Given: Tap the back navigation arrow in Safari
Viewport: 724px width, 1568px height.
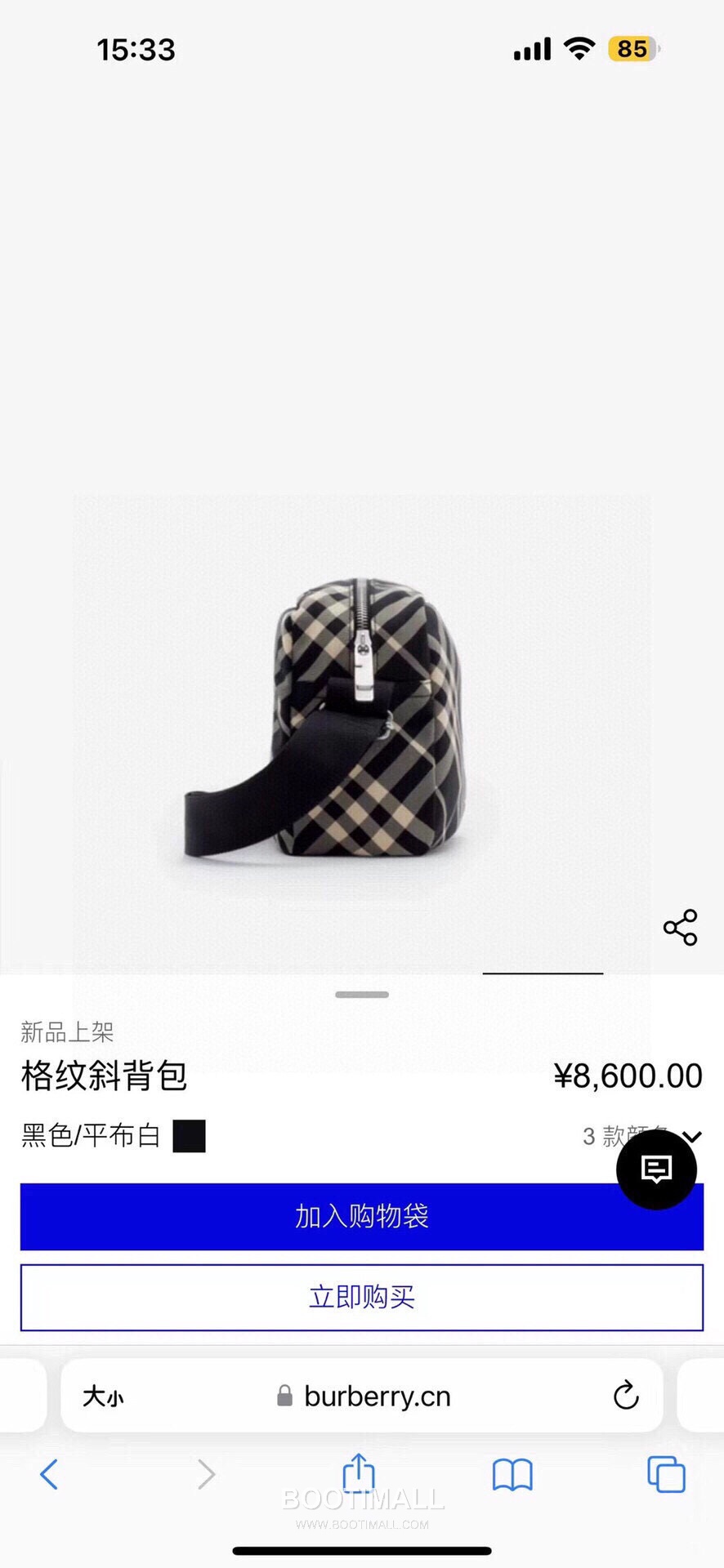Looking at the screenshot, I should [x=49, y=1475].
